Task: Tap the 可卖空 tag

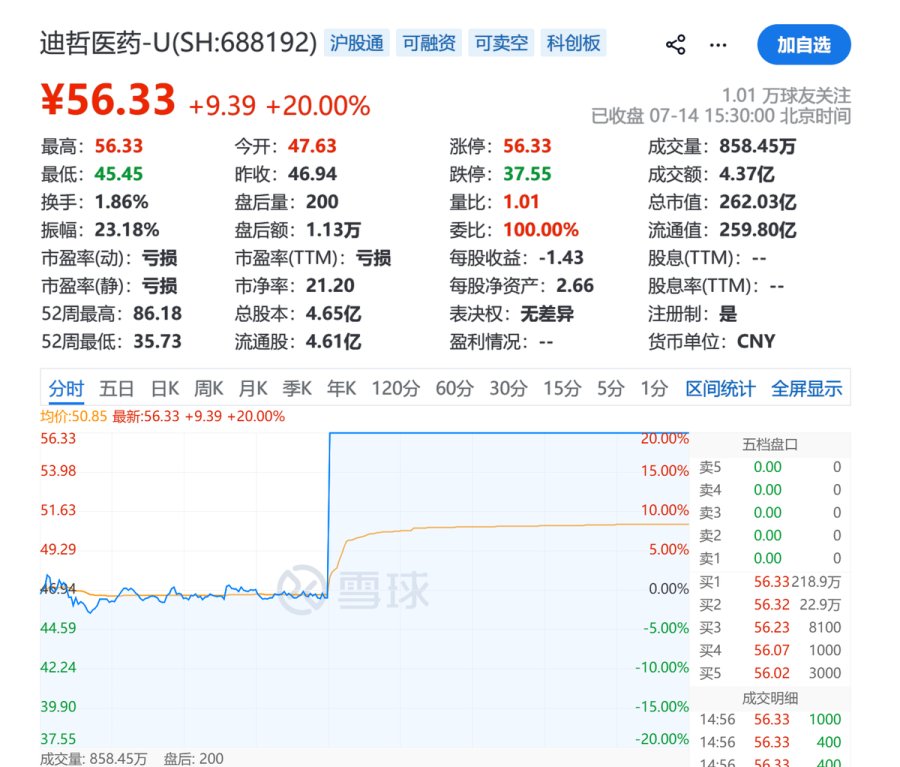Action: (x=501, y=43)
